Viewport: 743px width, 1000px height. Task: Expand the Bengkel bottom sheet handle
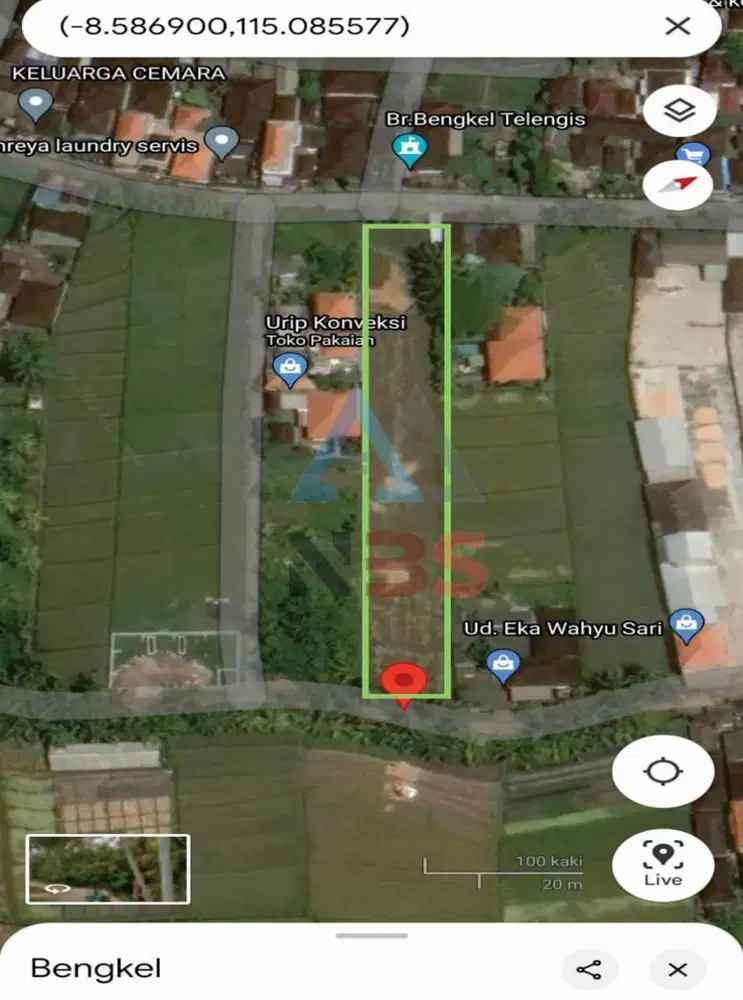[371, 936]
